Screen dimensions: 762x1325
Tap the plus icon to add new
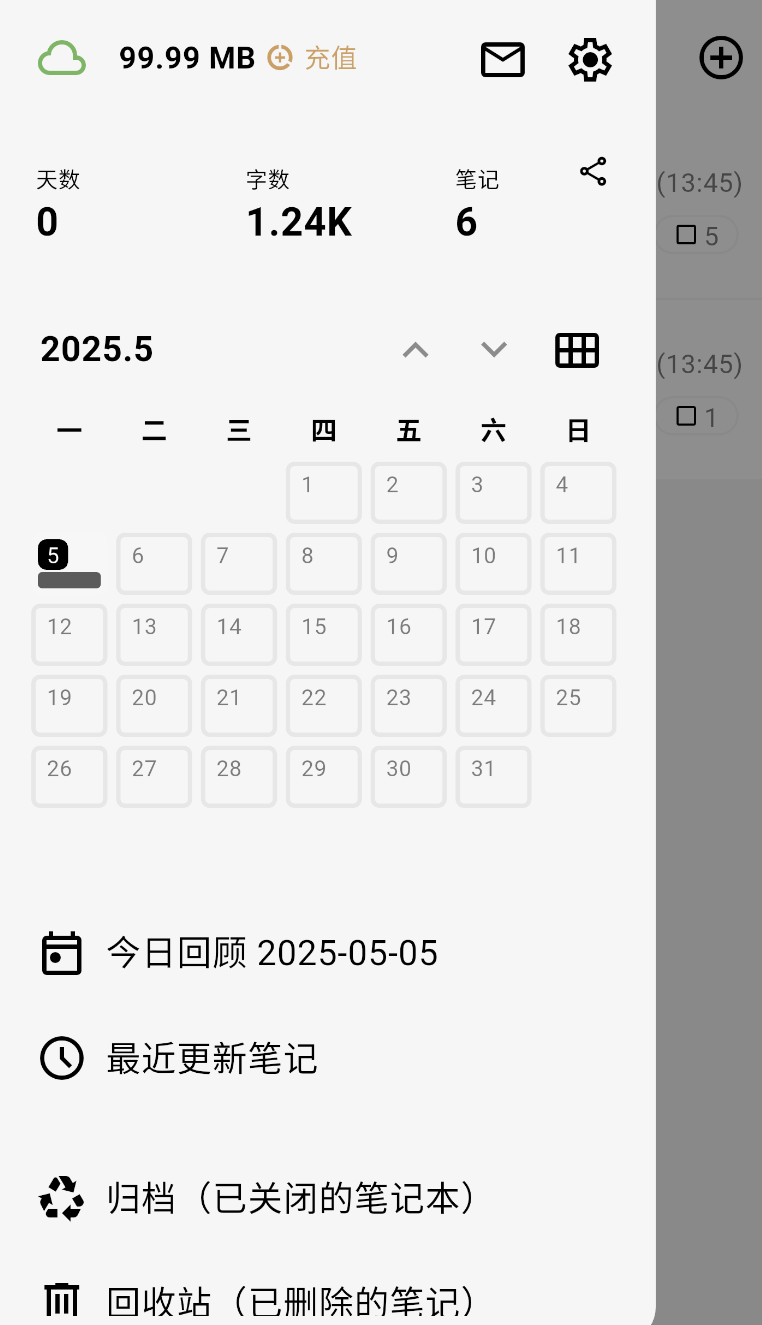(720, 58)
